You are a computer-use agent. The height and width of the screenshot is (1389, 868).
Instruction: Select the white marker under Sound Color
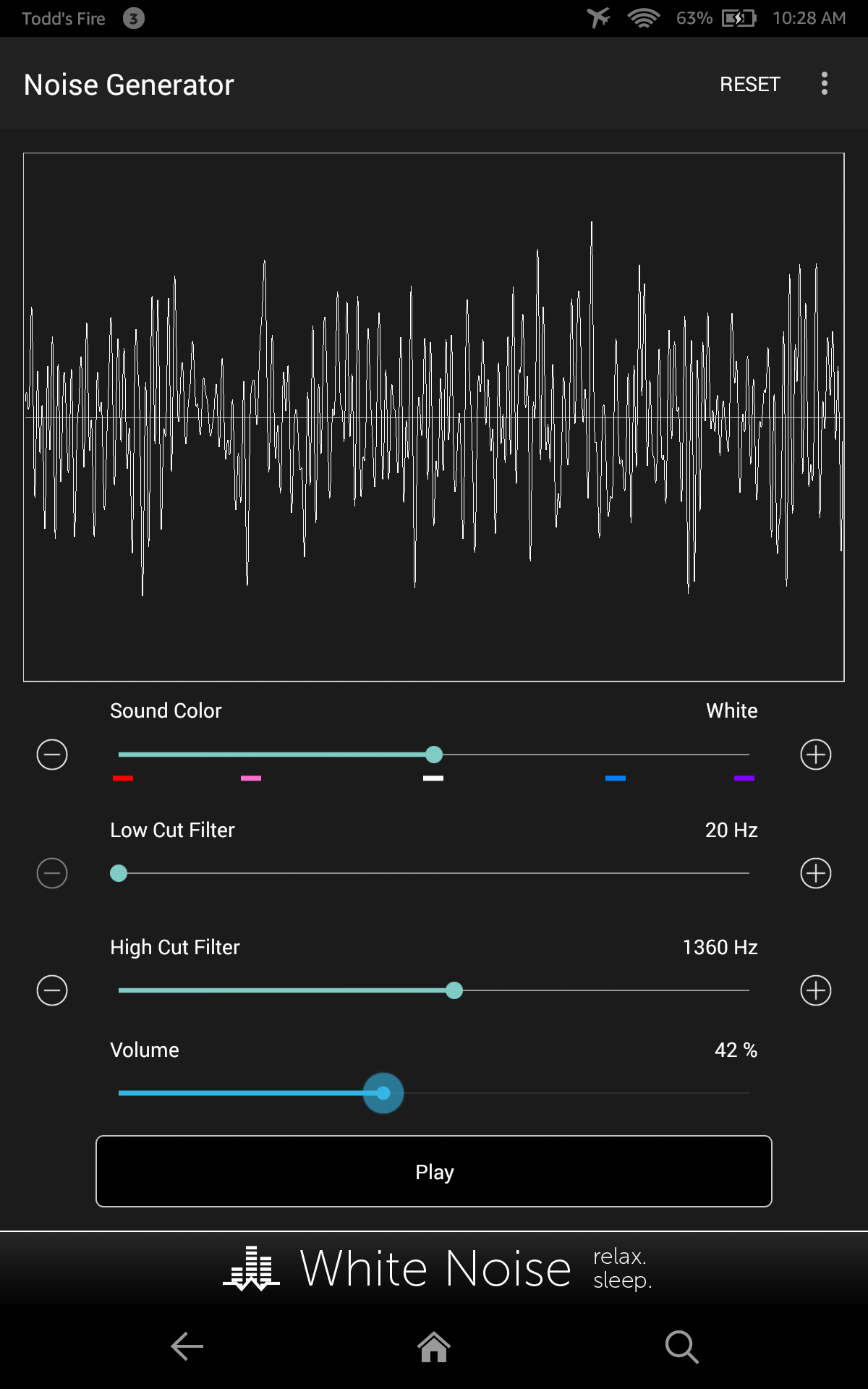pos(433,779)
